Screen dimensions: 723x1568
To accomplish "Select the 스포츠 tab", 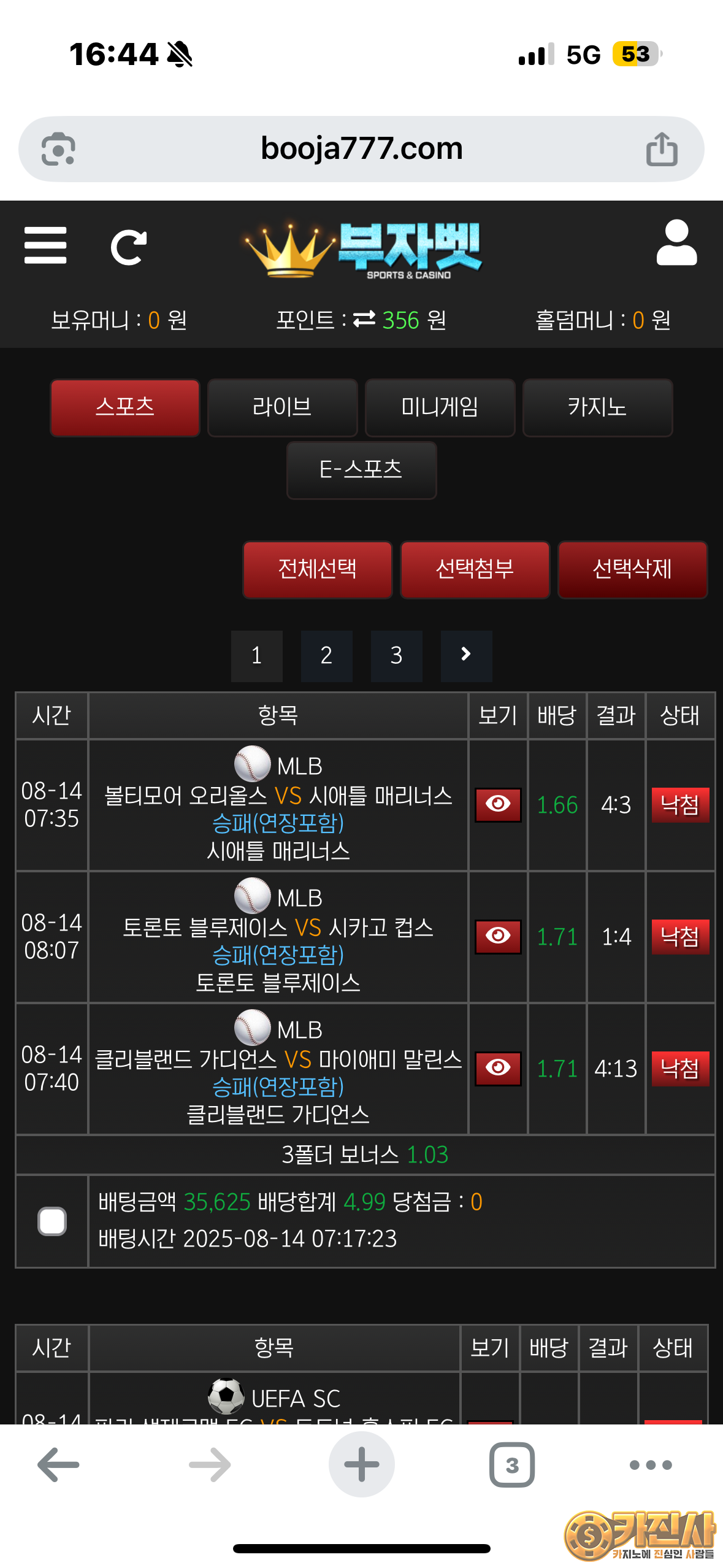I will coord(125,407).
